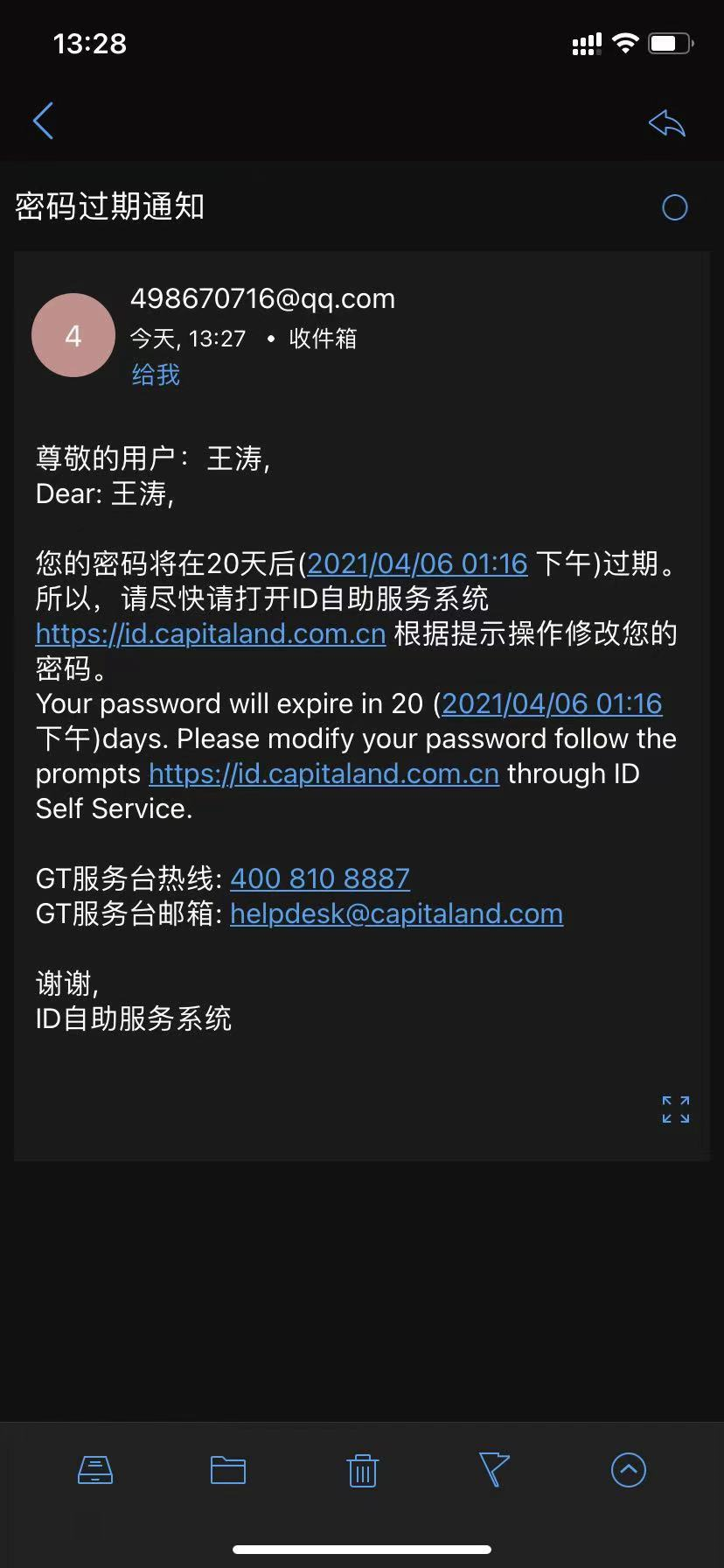The width and height of the screenshot is (724, 1568).
Task: Move email to a folder
Action: (x=228, y=1470)
